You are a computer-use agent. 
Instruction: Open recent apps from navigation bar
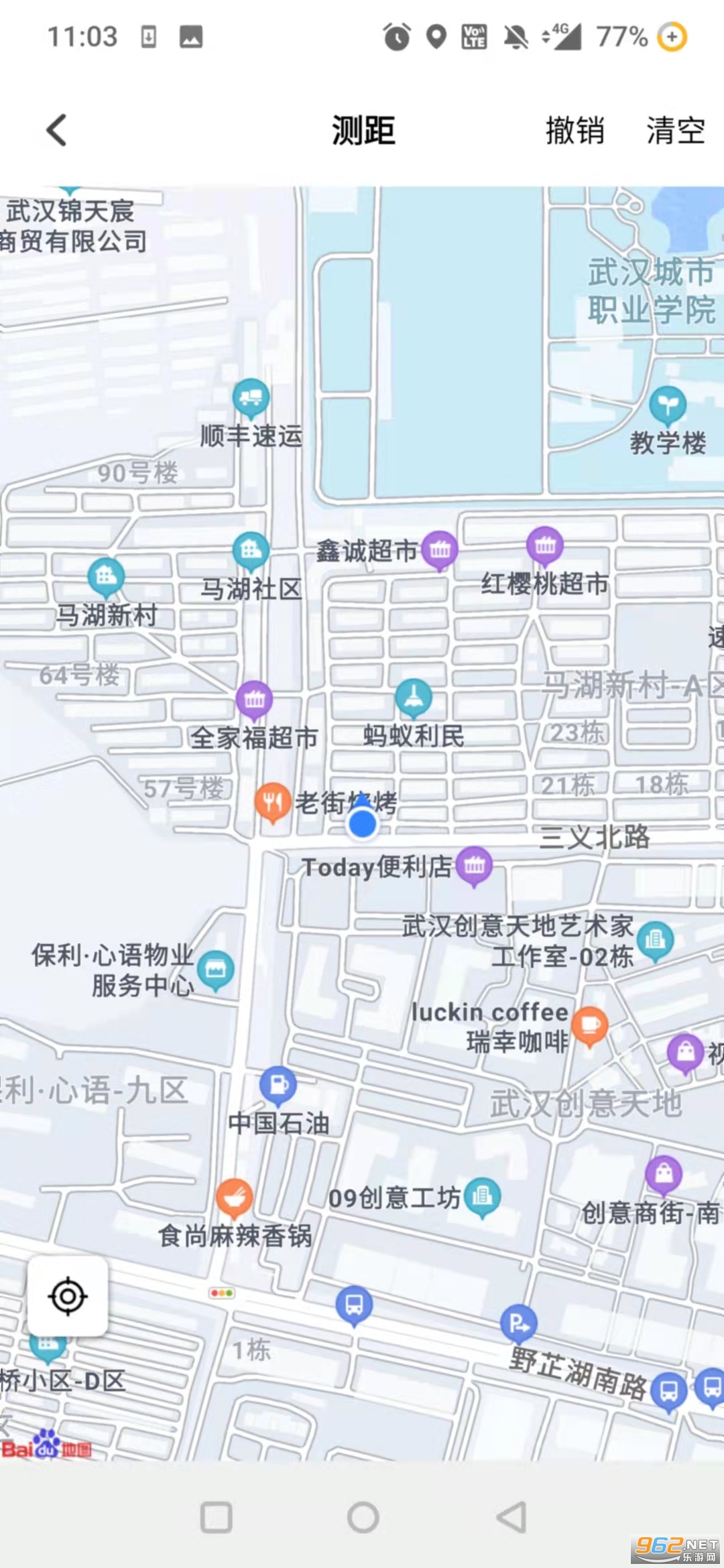(x=217, y=1518)
